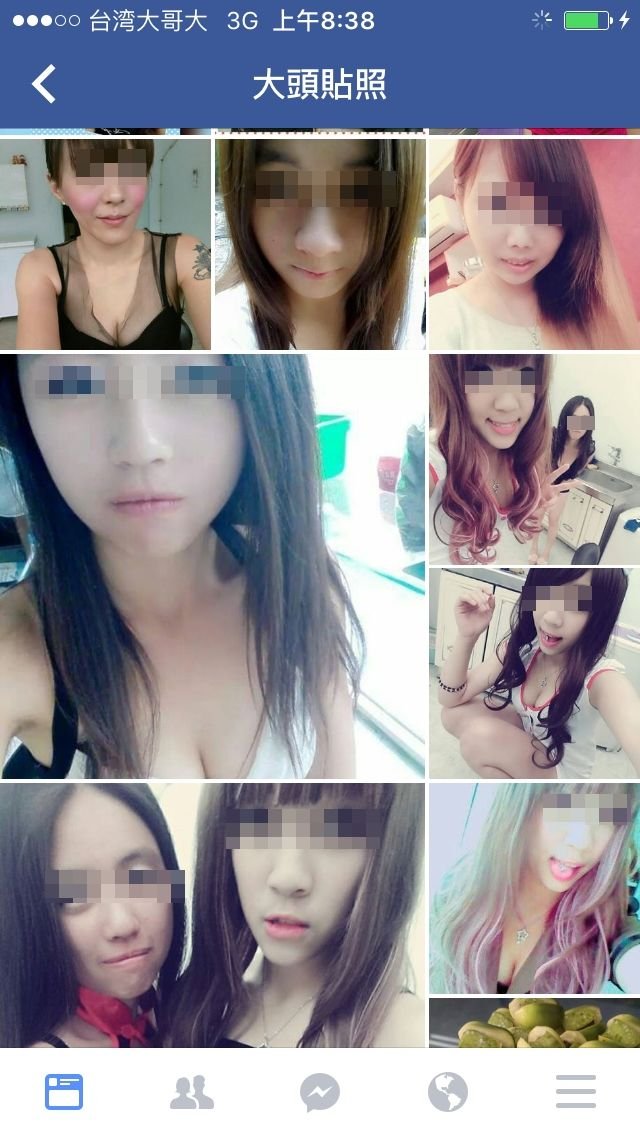
Task: View the photo with pastel pink hair and star necklace
Action: point(534,887)
